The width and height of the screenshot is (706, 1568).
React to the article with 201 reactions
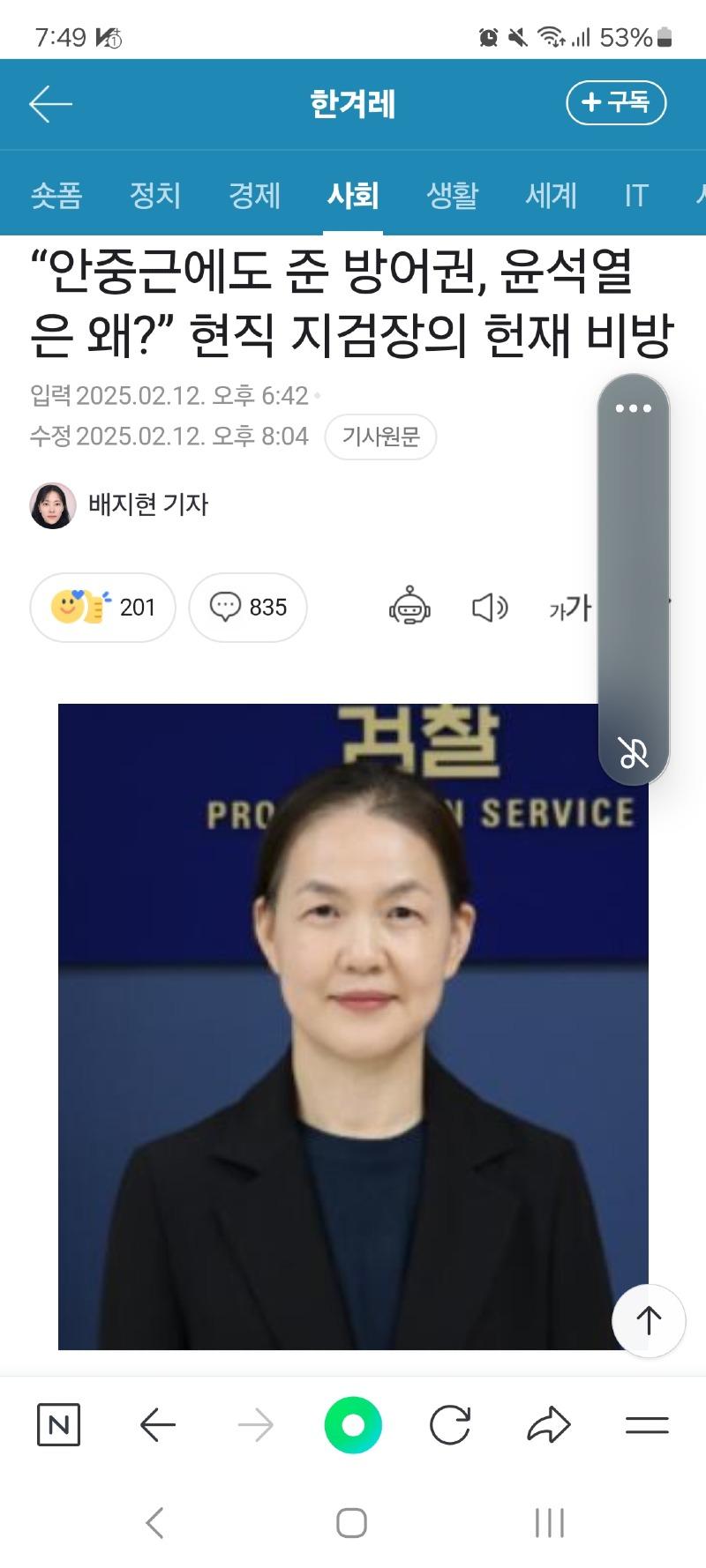click(102, 607)
